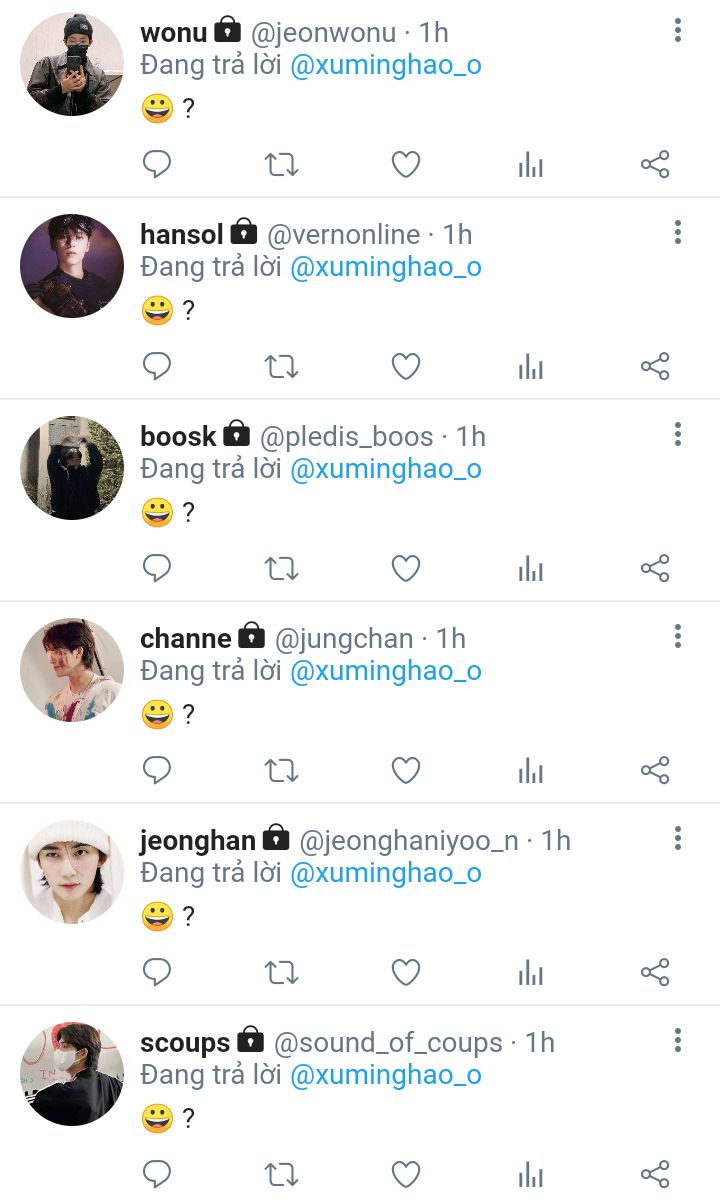720x1202 pixels.
Task: View analytics for channe's tweet
Action: (x=530, y=771)
